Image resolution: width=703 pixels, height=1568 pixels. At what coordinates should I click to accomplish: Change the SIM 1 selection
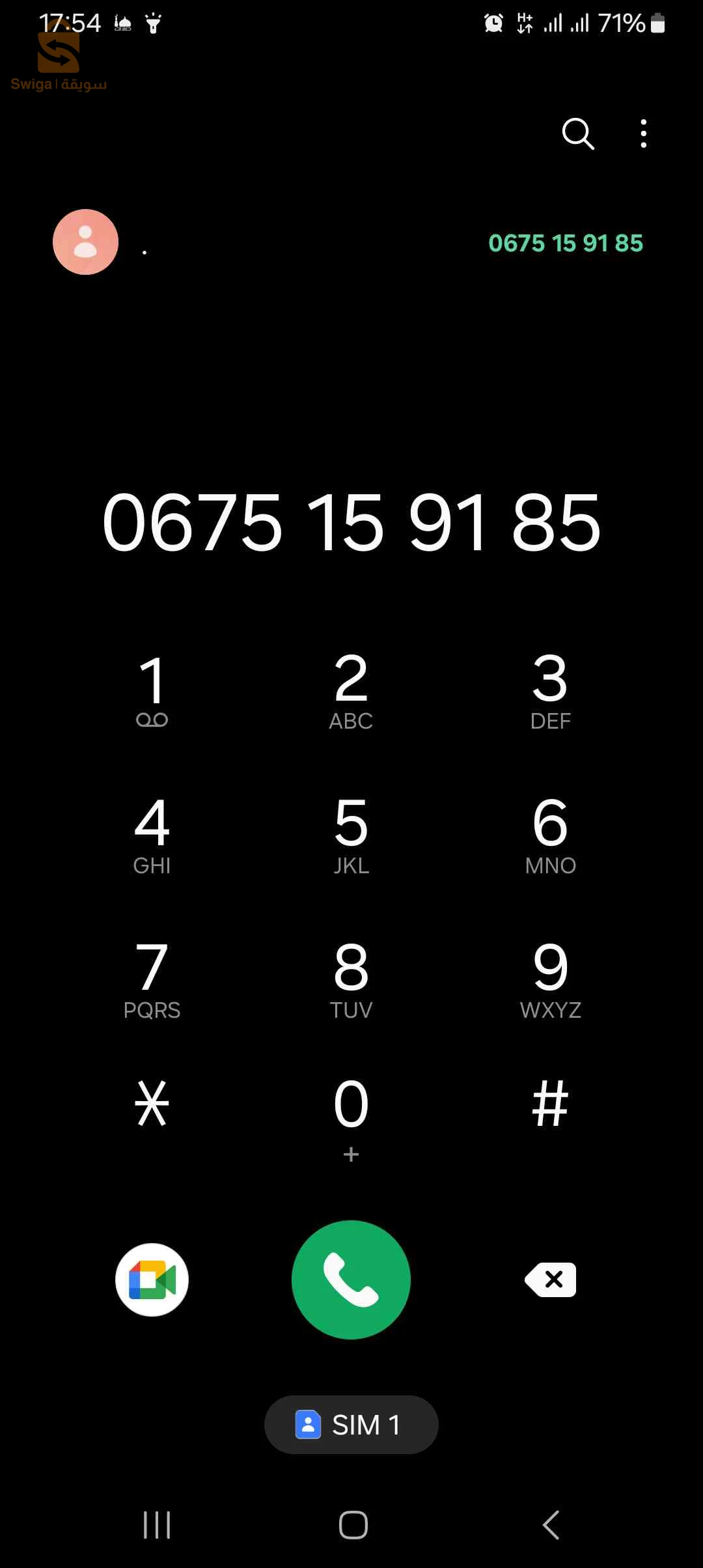(351, 1425)
